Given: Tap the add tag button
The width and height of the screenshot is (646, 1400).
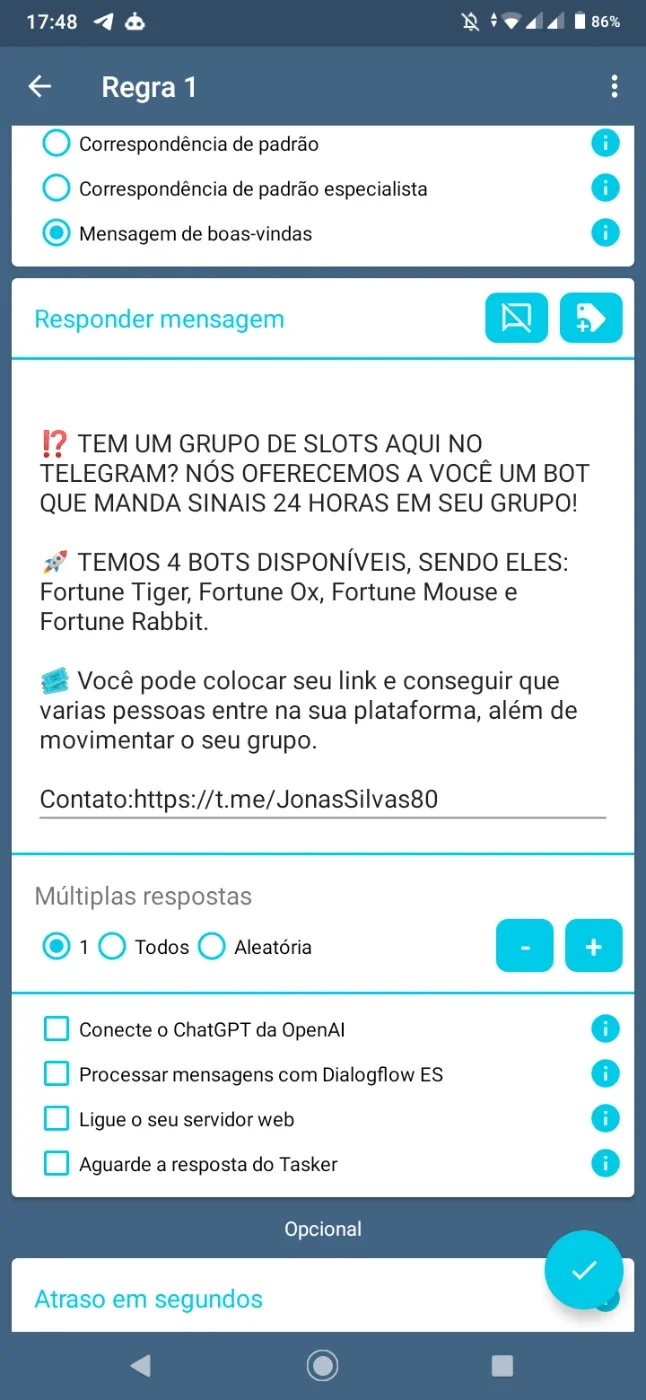Looking at the screenshot, I should tap(591, 318).
